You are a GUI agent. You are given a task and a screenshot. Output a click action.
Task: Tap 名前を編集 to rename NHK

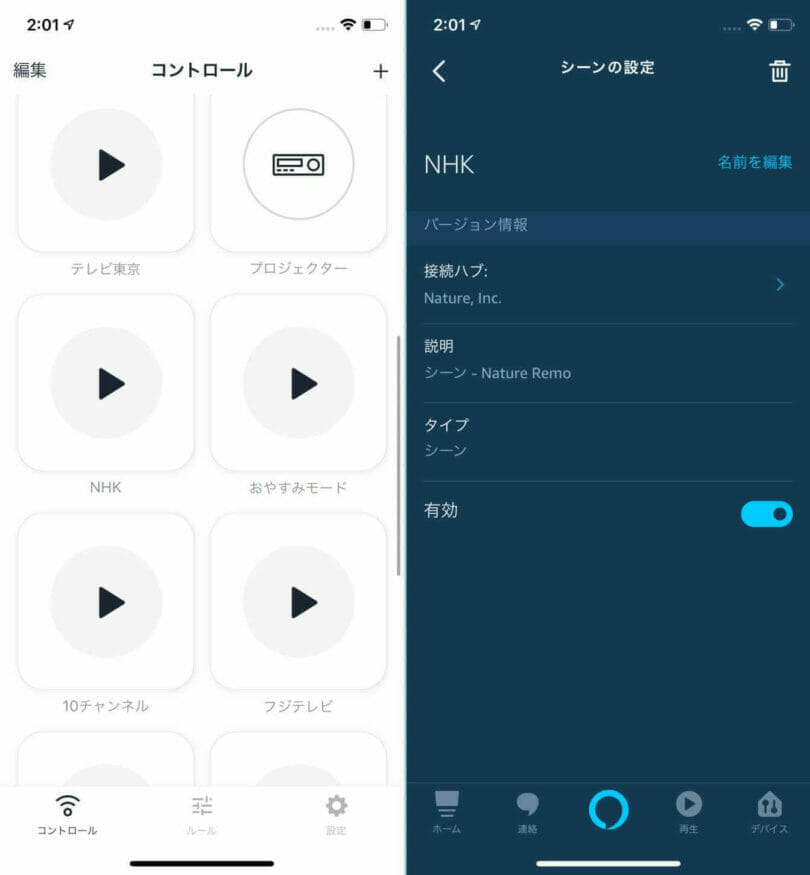click(x=755, y=162)
